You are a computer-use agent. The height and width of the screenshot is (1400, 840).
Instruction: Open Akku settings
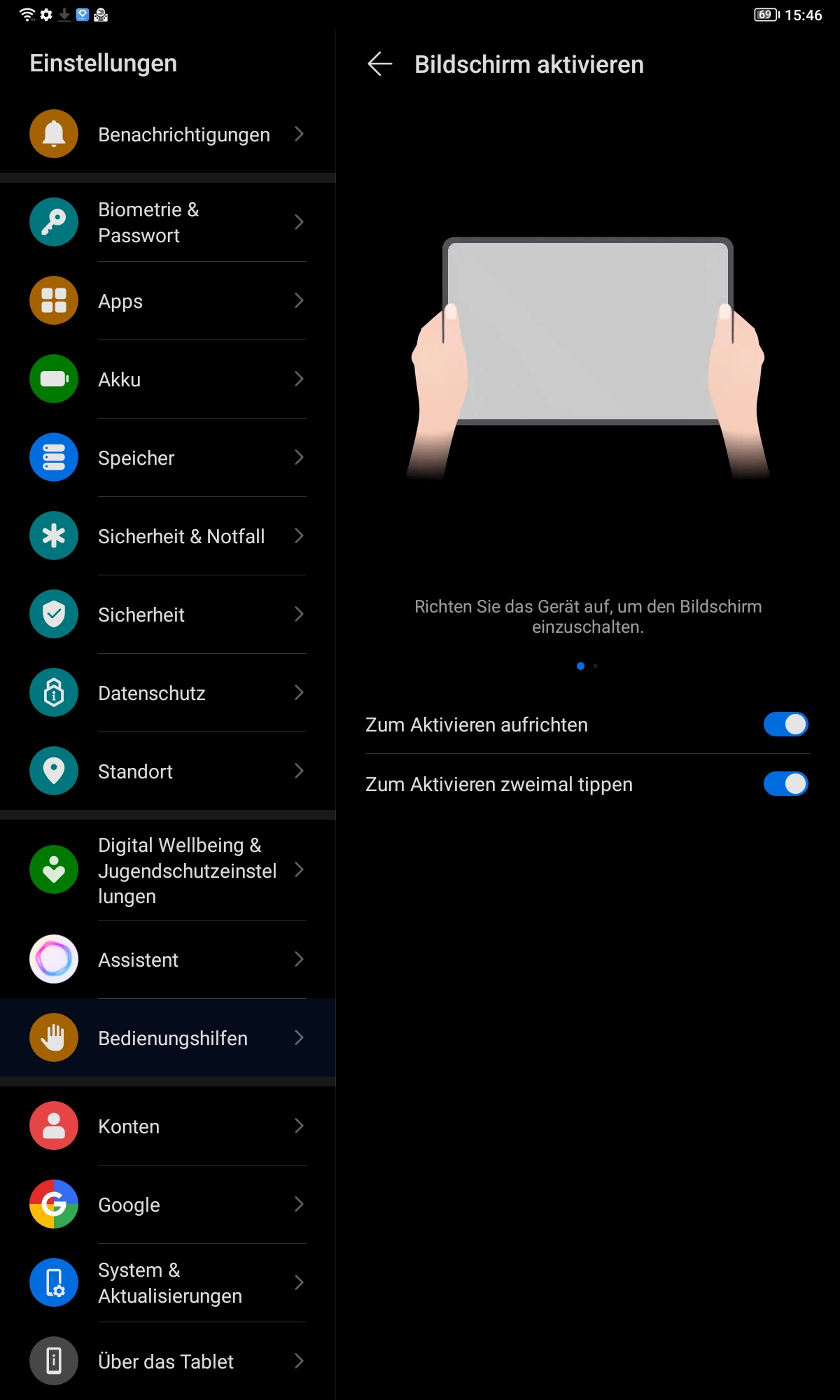pos(168,379)
